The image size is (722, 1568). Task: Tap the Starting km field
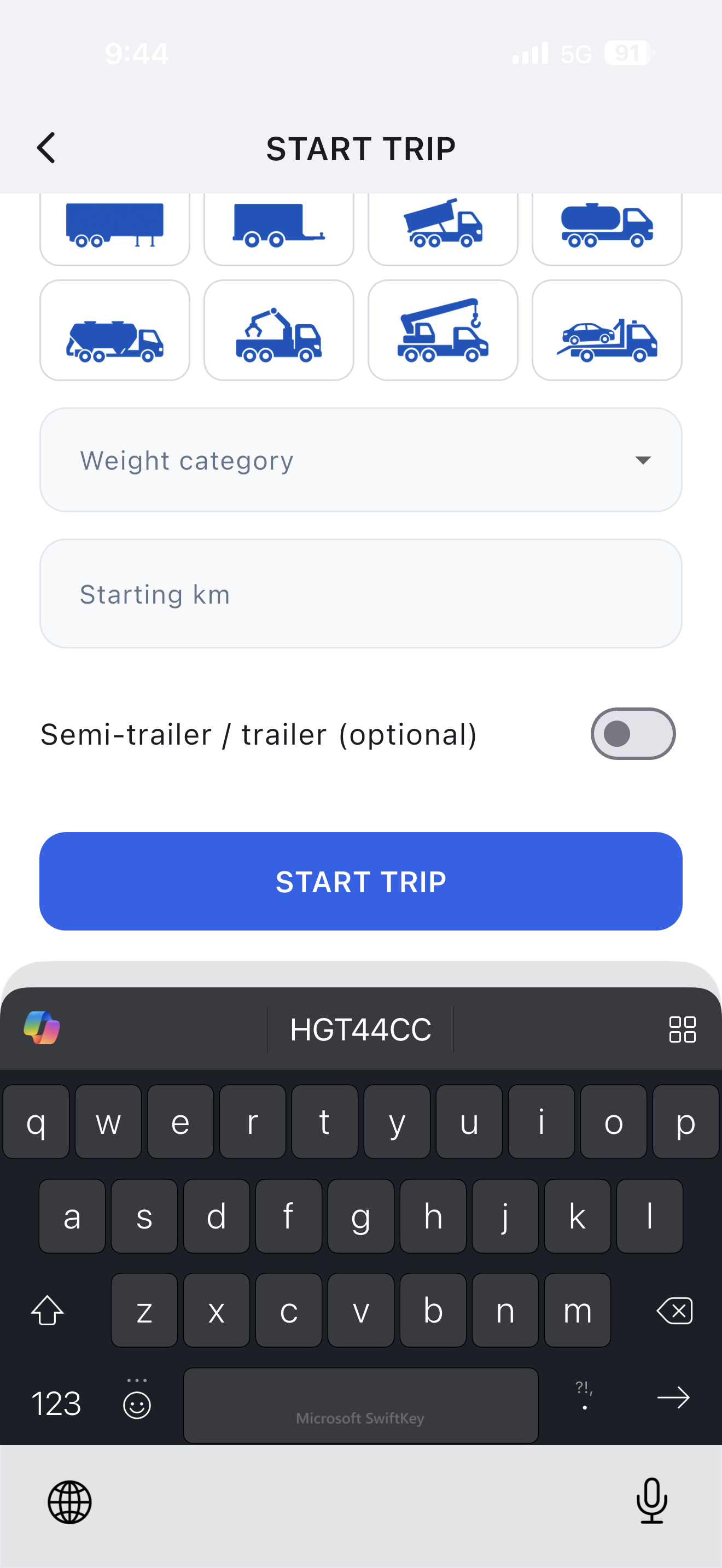(x=361, y=594)
